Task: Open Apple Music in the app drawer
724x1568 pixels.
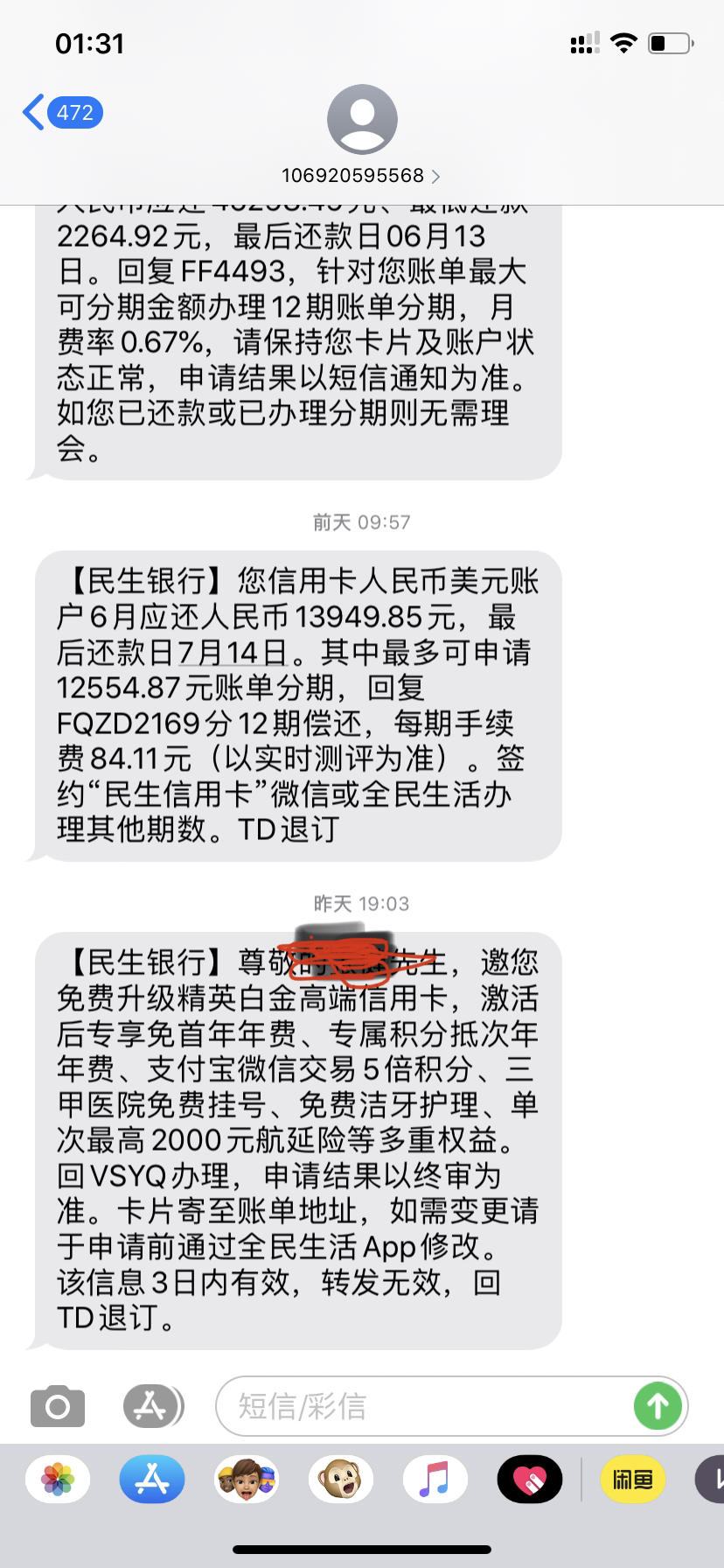Action: point(435,1479)
